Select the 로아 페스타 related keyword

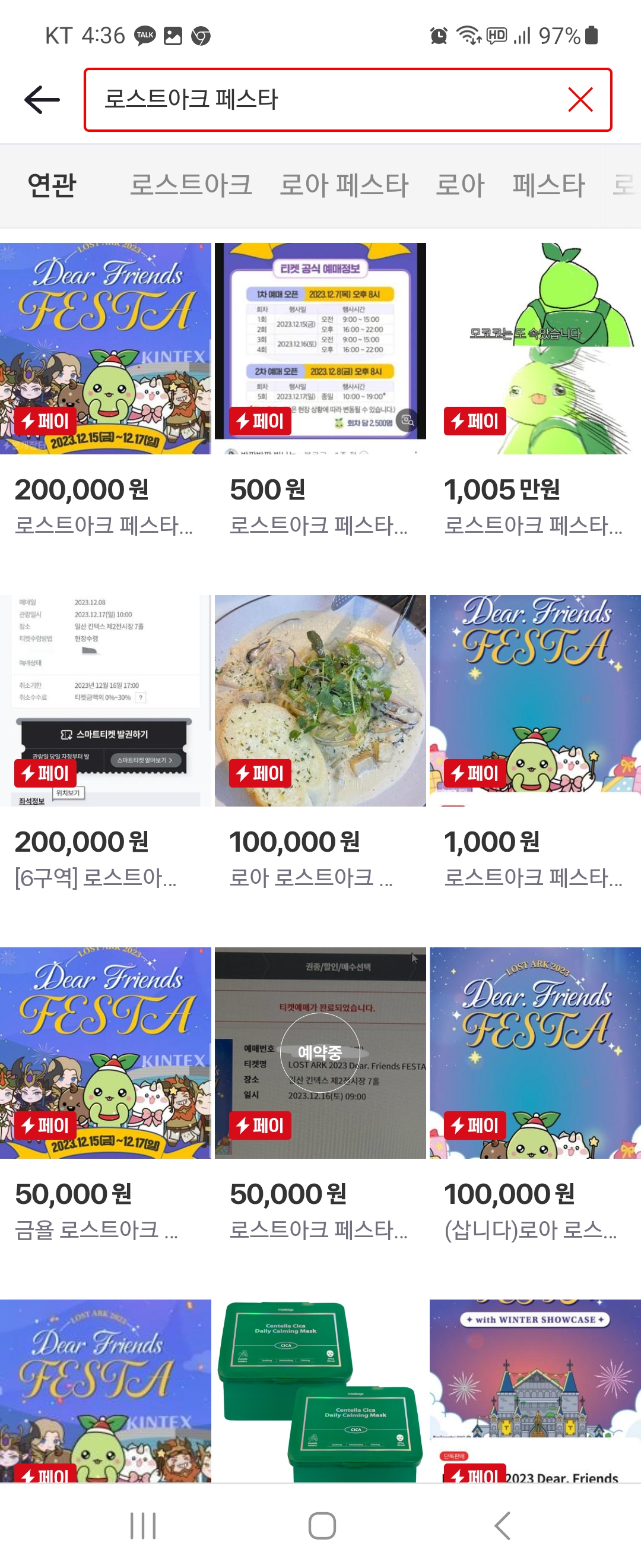[344, 185]
